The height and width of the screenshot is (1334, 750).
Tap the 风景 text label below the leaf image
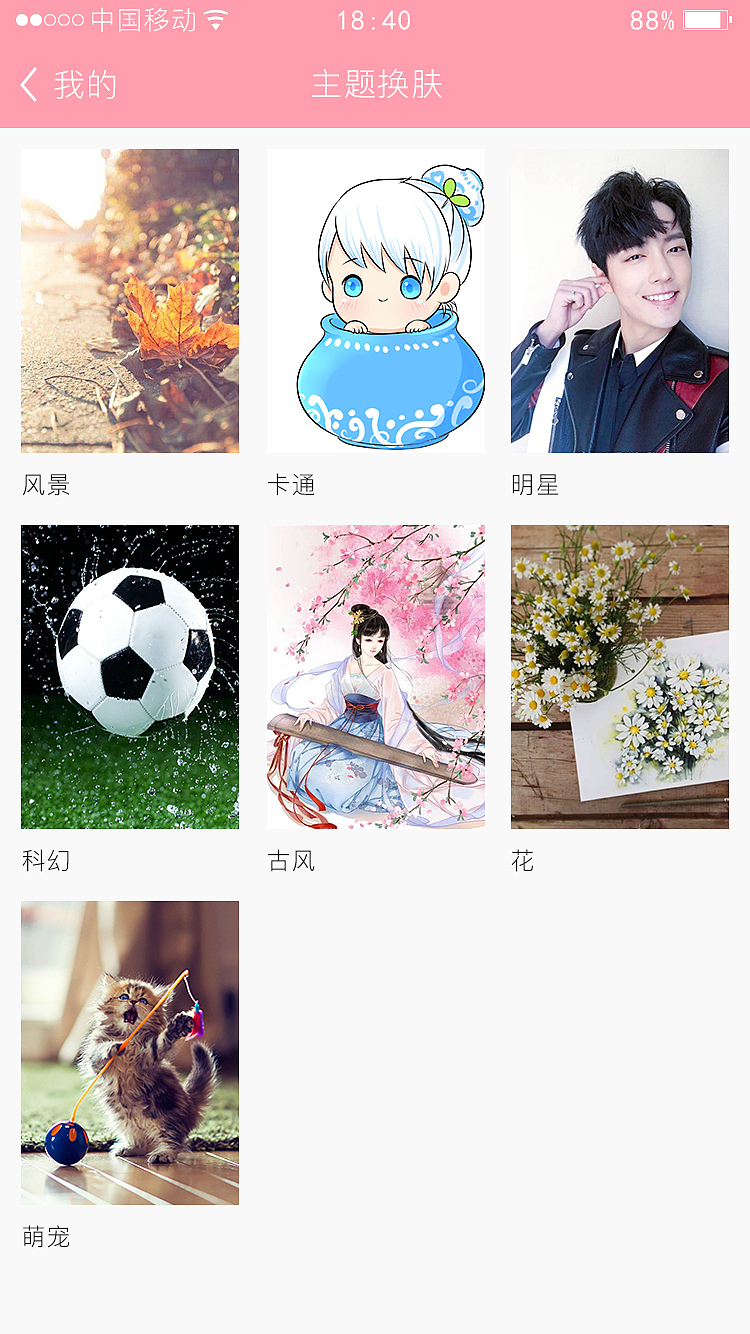point(42,484)
